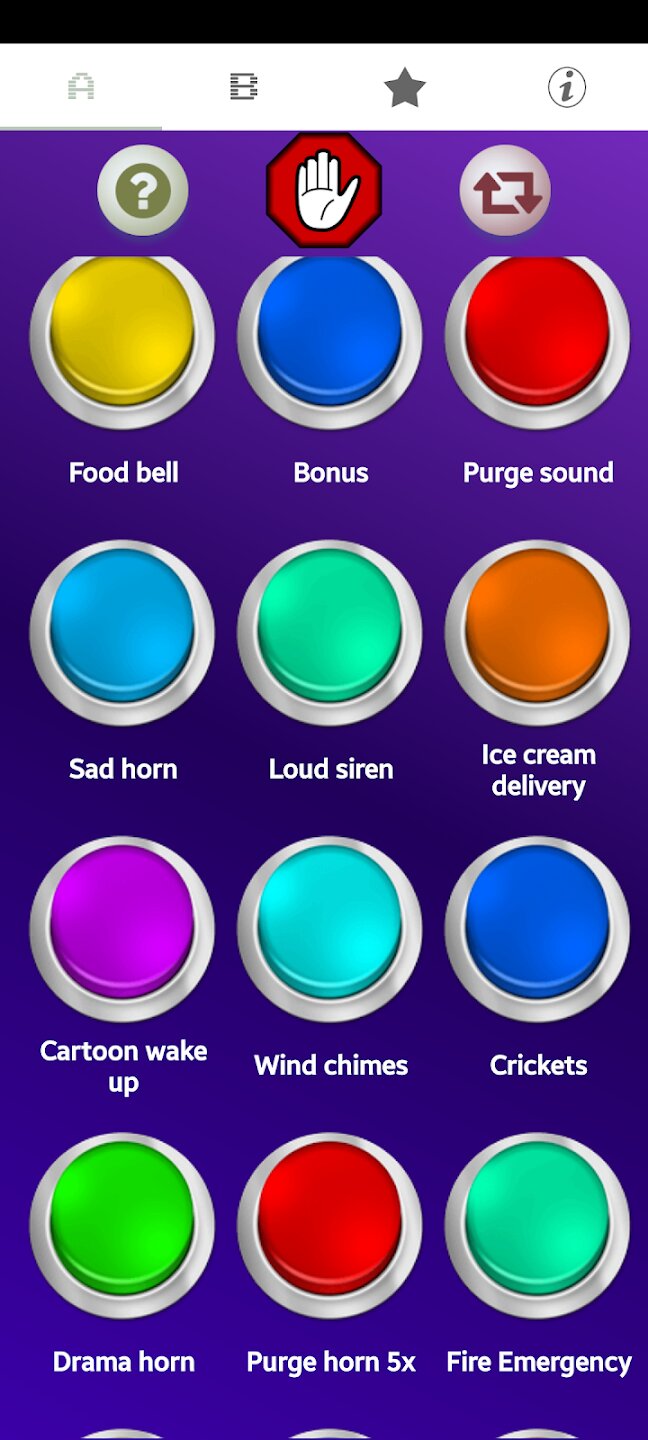Play the Bonus sound

click(x=330, y=336)
